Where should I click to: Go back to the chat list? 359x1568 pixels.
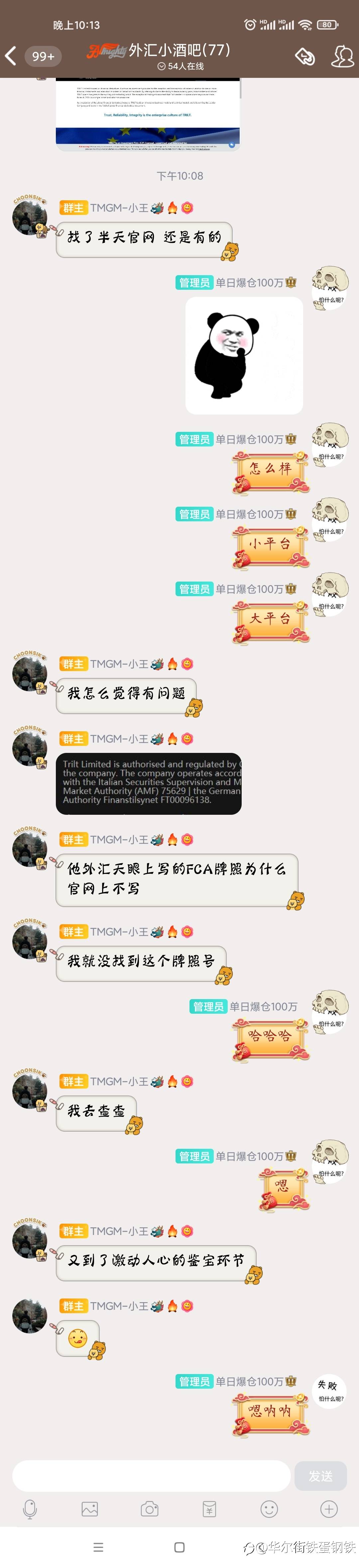click(x=11, y=56)
